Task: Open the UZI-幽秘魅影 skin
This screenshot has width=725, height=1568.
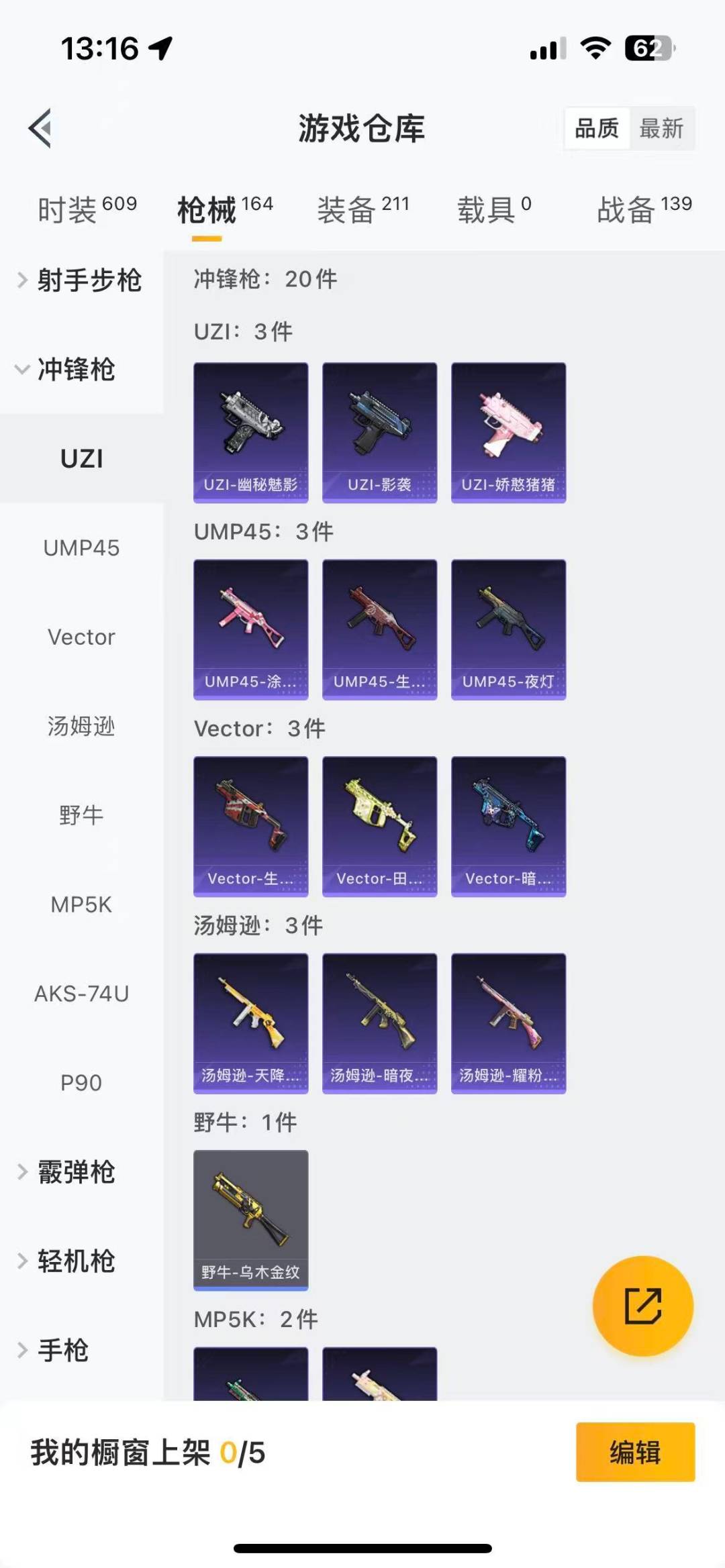Action: [x=250, y=432]
